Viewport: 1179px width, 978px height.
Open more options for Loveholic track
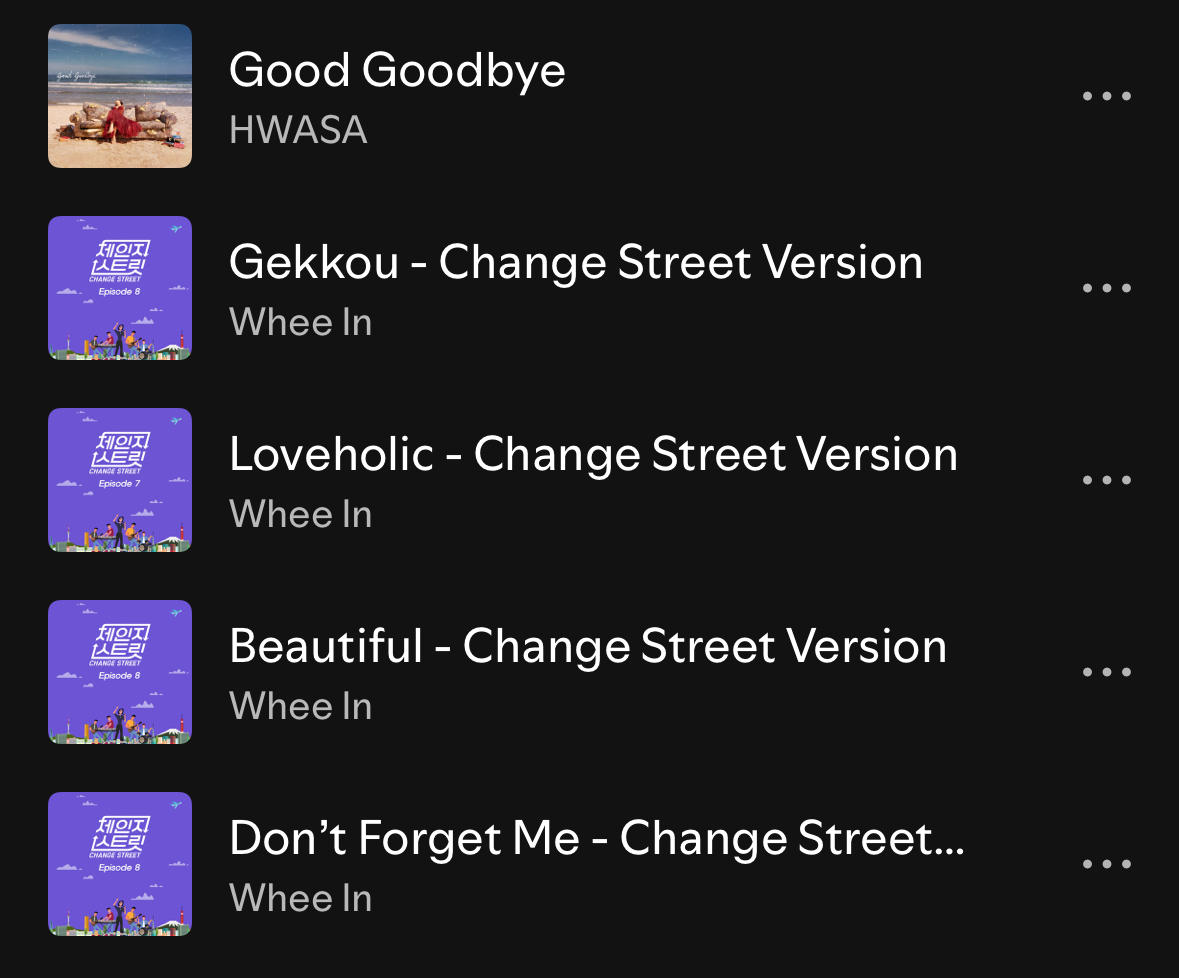click(1106, 481)
